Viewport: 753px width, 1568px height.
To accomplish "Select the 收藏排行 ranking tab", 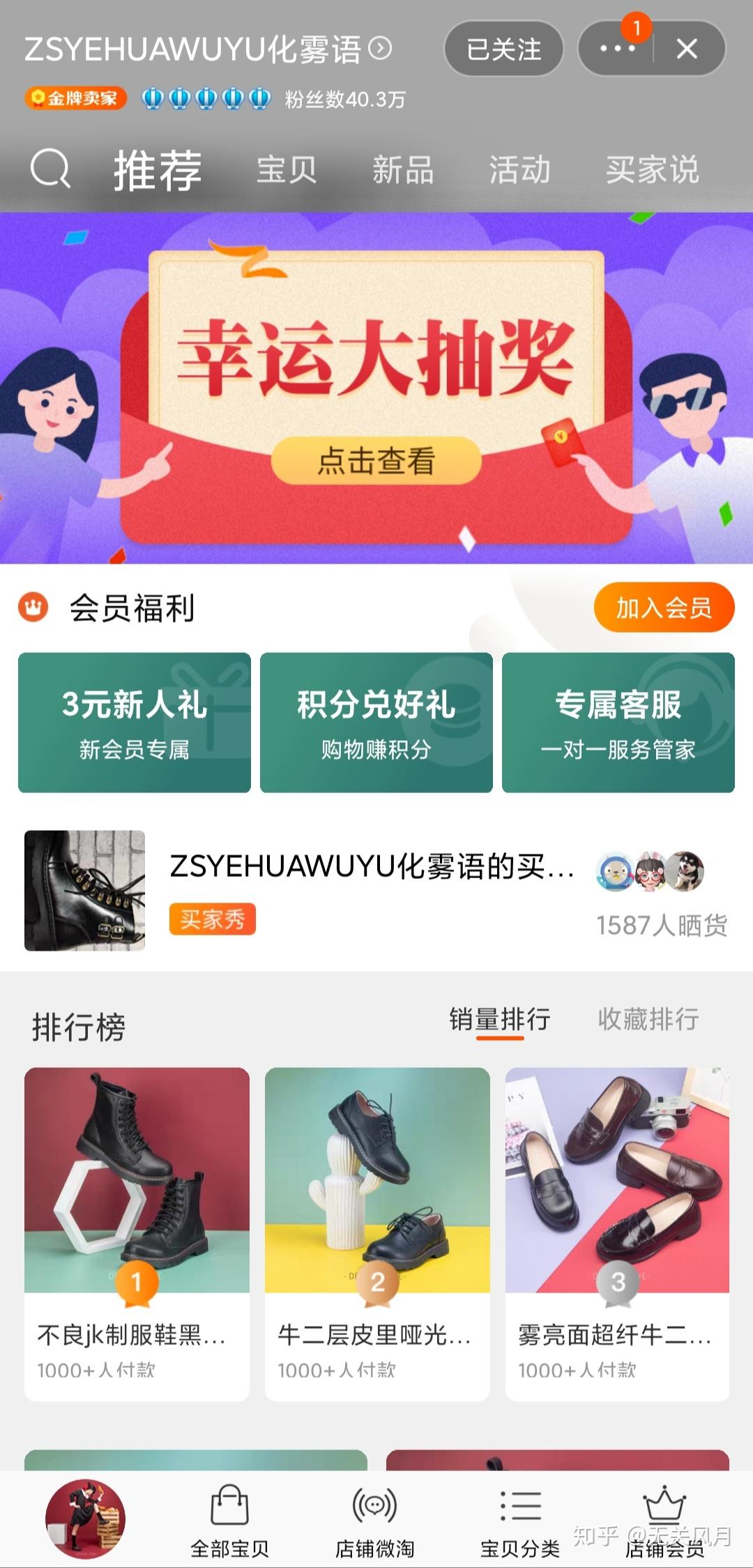I will pyautogui.click(x=648, y=1019).
